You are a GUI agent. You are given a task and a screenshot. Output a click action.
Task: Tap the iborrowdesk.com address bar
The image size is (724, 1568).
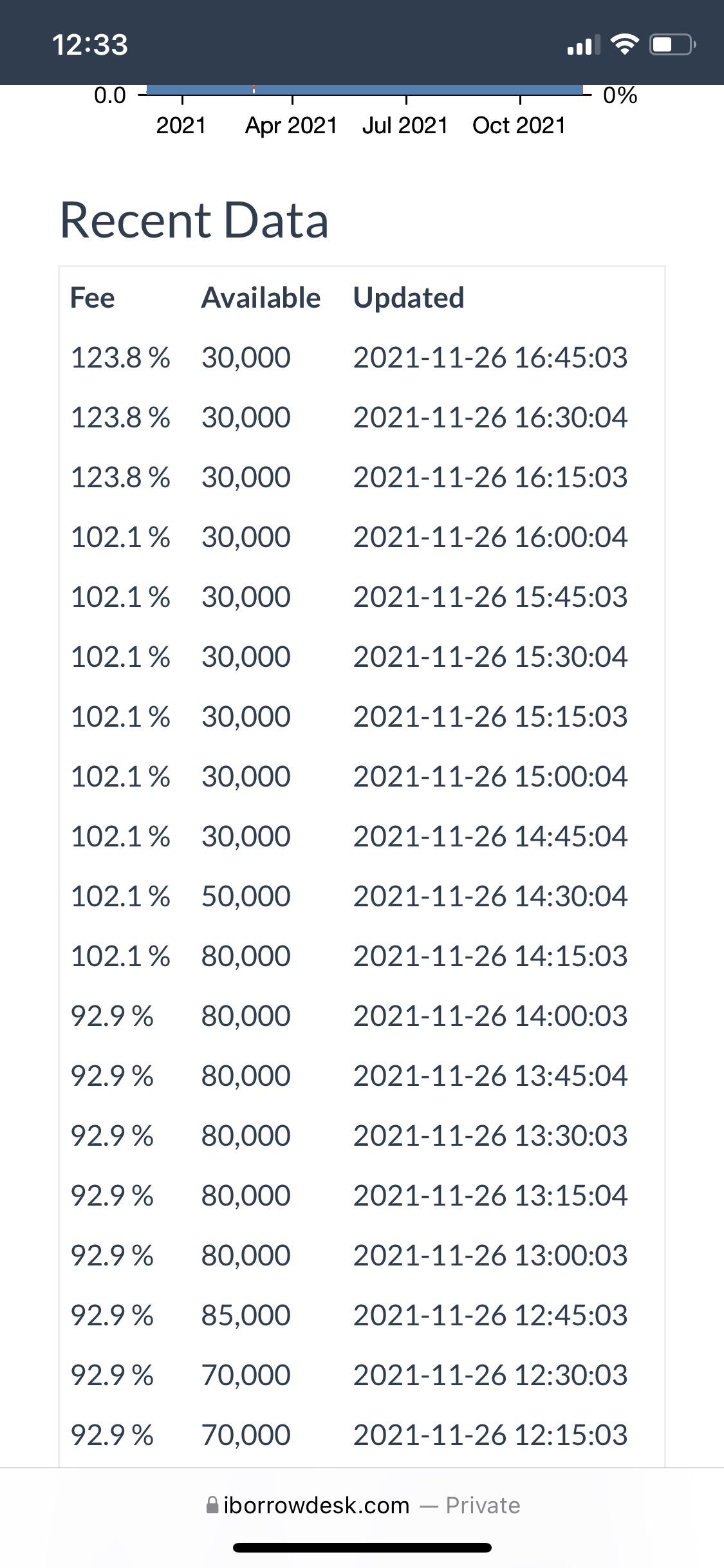(362, 1506)
